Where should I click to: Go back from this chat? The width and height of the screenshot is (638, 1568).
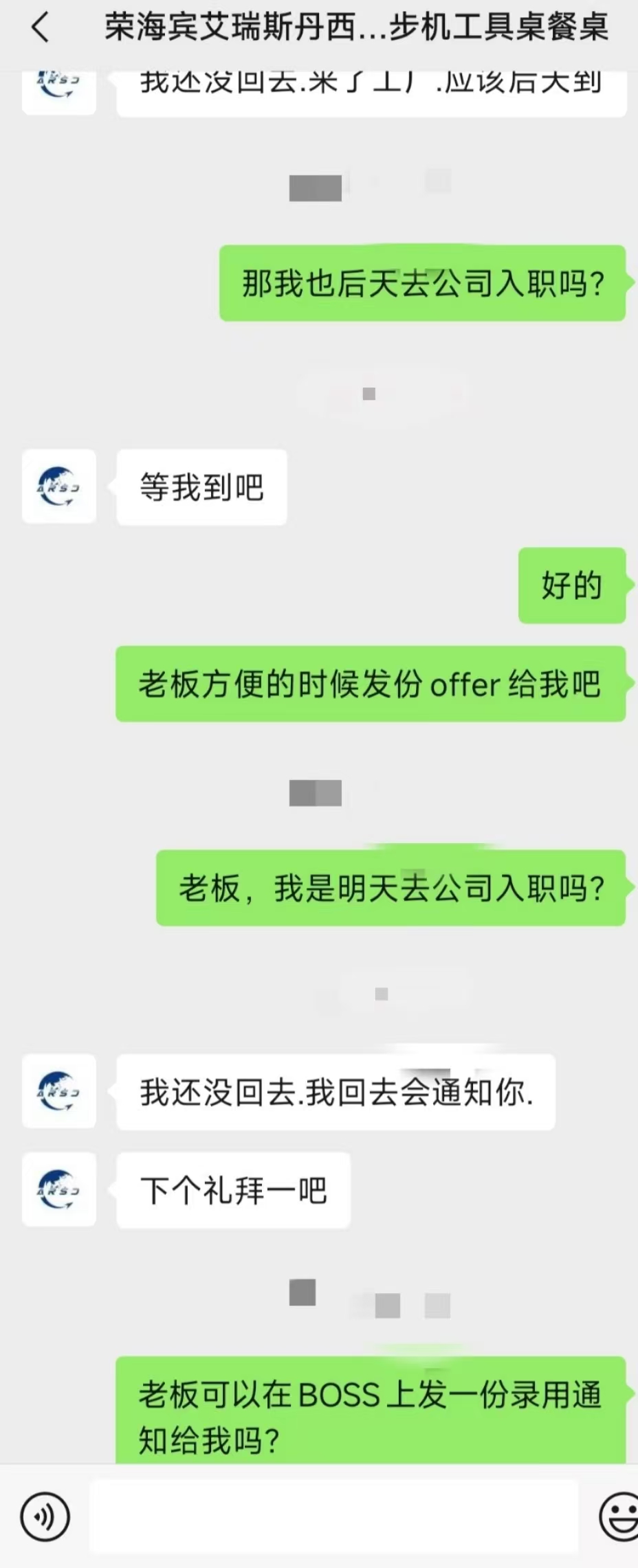[40, 29]
